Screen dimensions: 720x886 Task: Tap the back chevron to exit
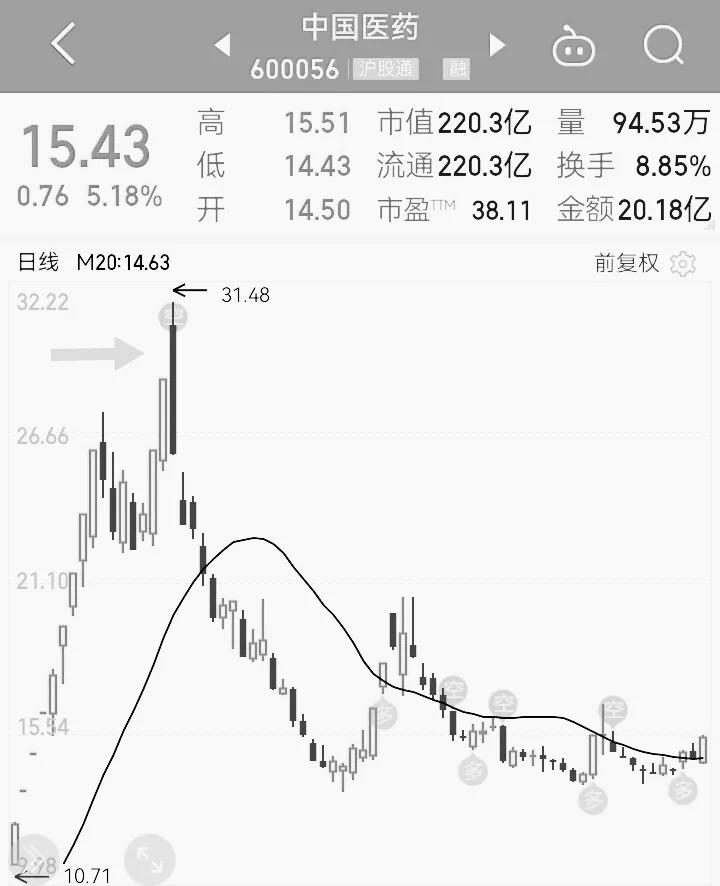[62, 44]
